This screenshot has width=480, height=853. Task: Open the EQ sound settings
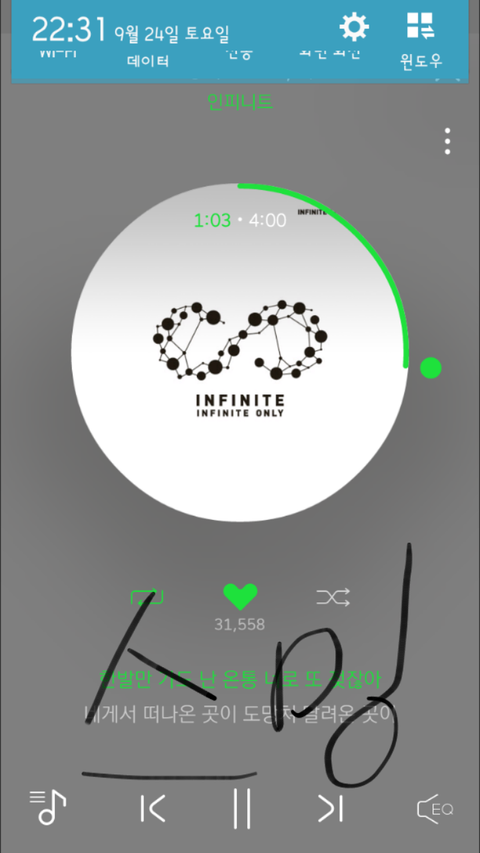(435, 808)
